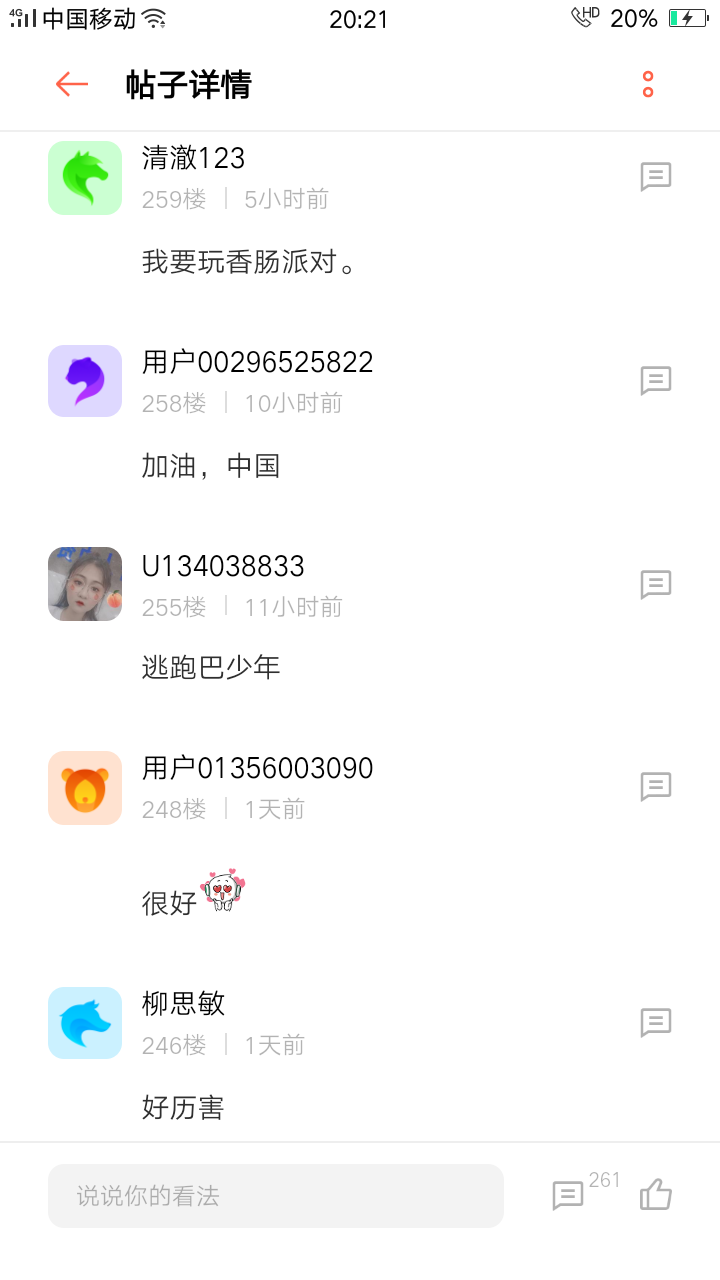View the 261 comments icon

[x=569, y=1195]
